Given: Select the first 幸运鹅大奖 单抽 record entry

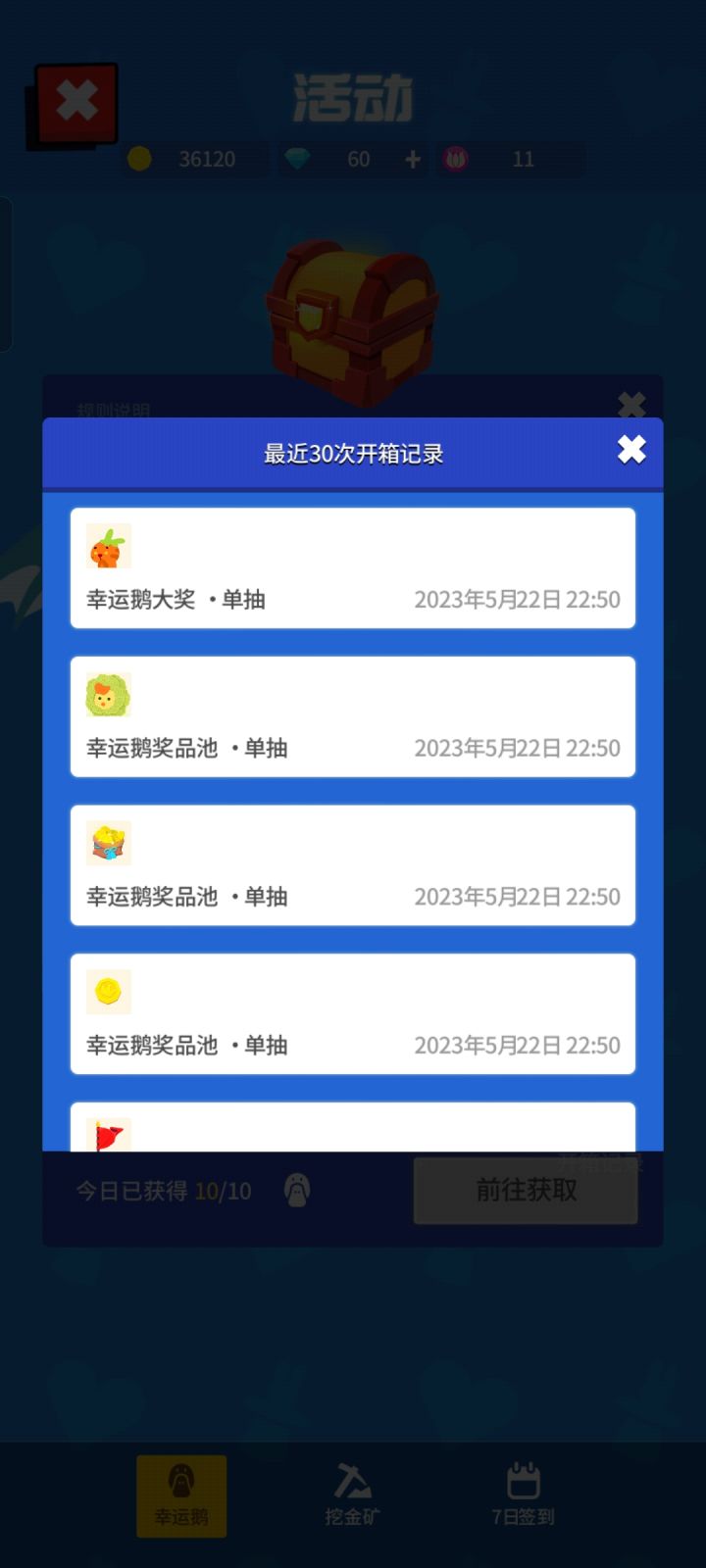Looking at the screenshot, I should (x=351, y=568).
